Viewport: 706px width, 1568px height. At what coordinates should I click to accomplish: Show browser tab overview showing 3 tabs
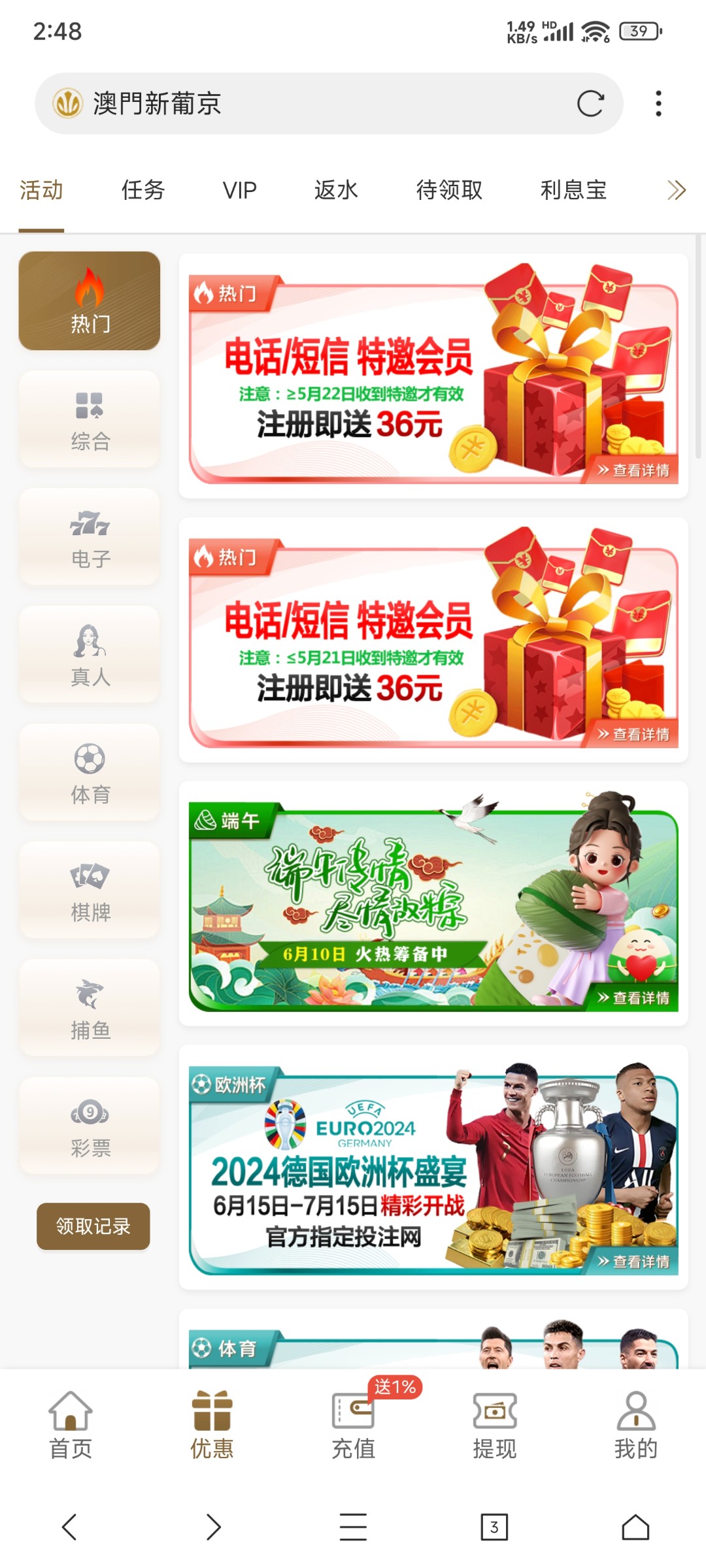point(494,1527)
